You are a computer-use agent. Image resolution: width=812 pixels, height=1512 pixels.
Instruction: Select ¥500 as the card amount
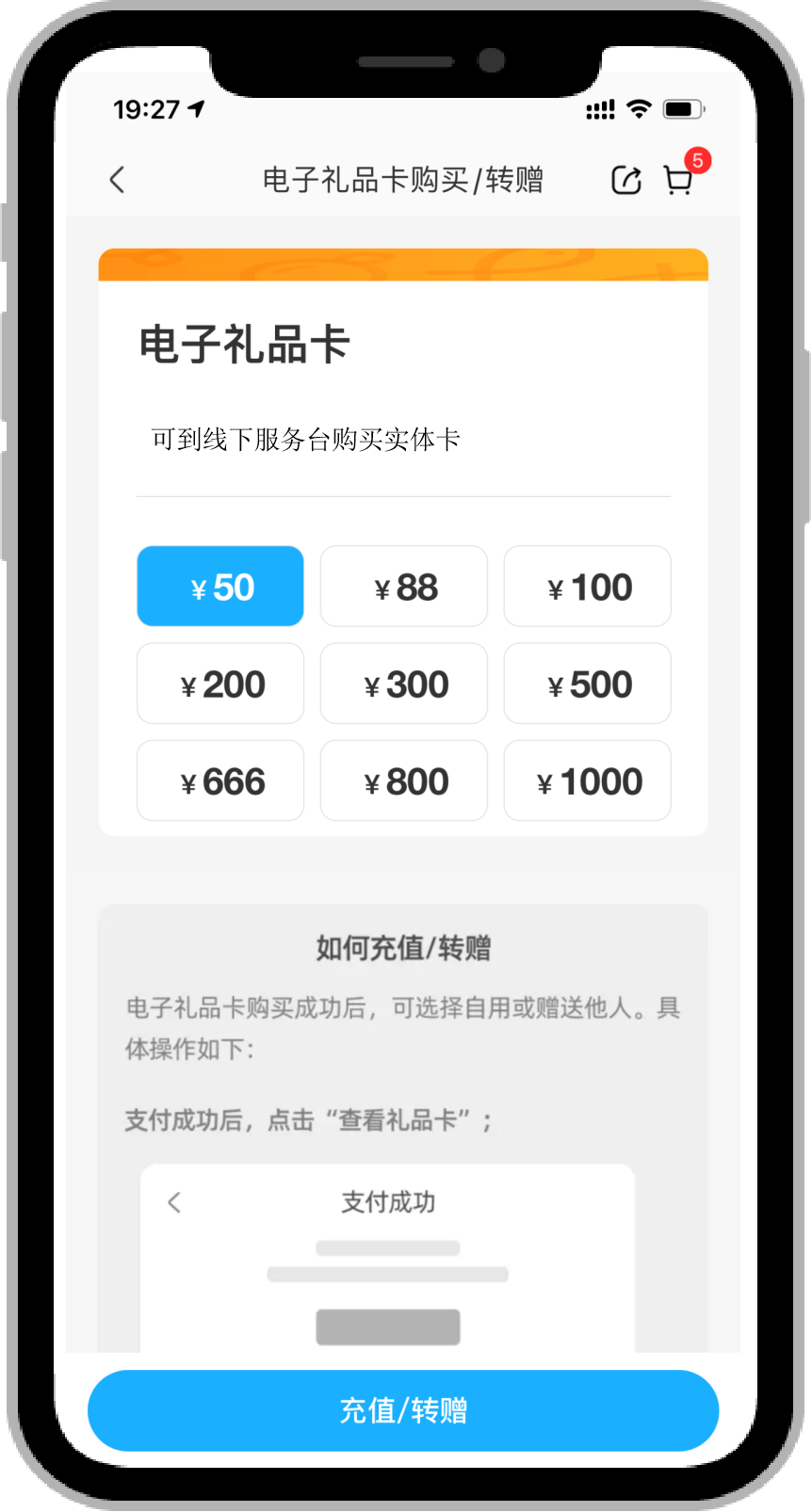(588, 684)
